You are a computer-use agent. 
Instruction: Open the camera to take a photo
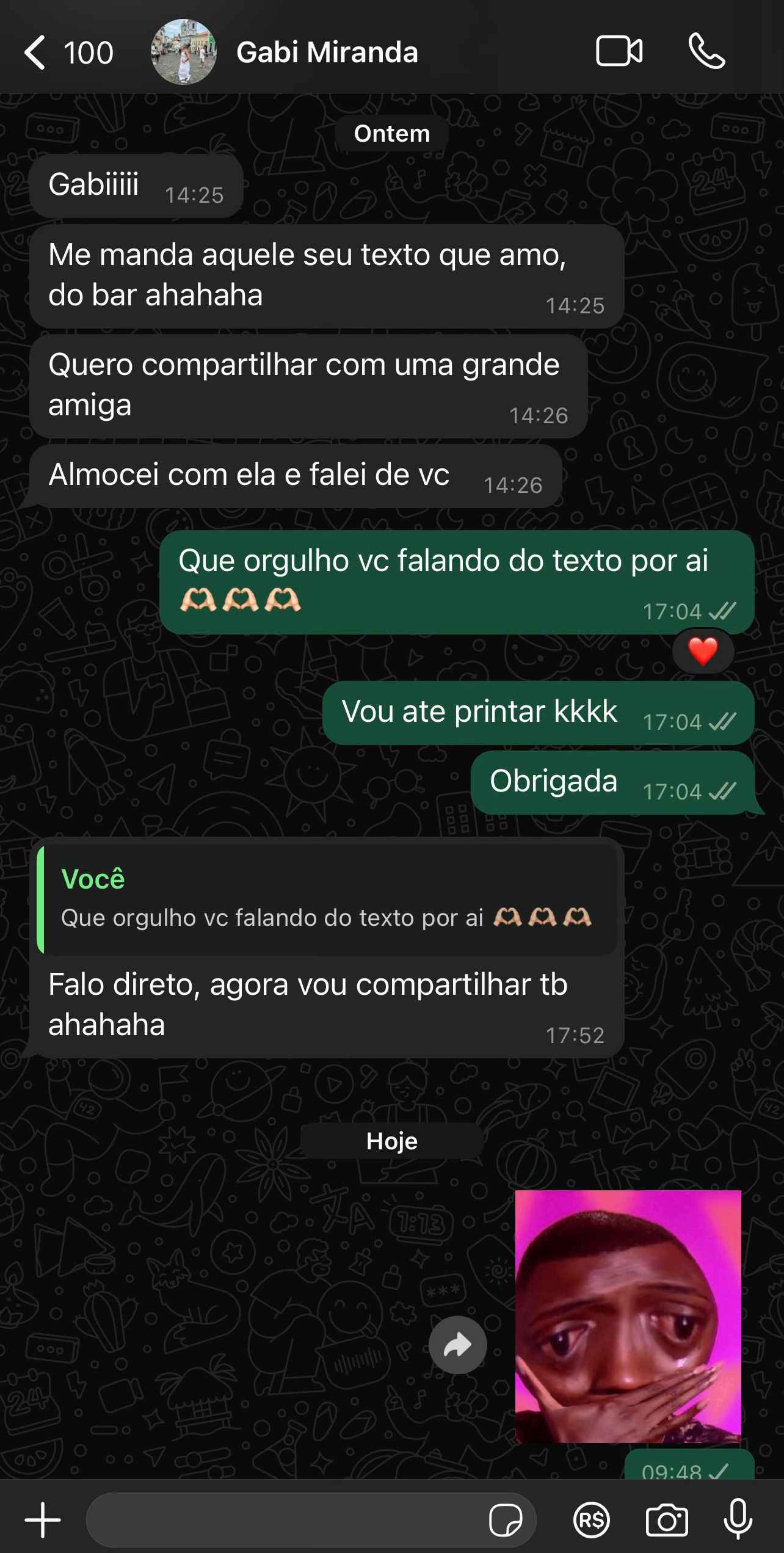[667, 1519]
